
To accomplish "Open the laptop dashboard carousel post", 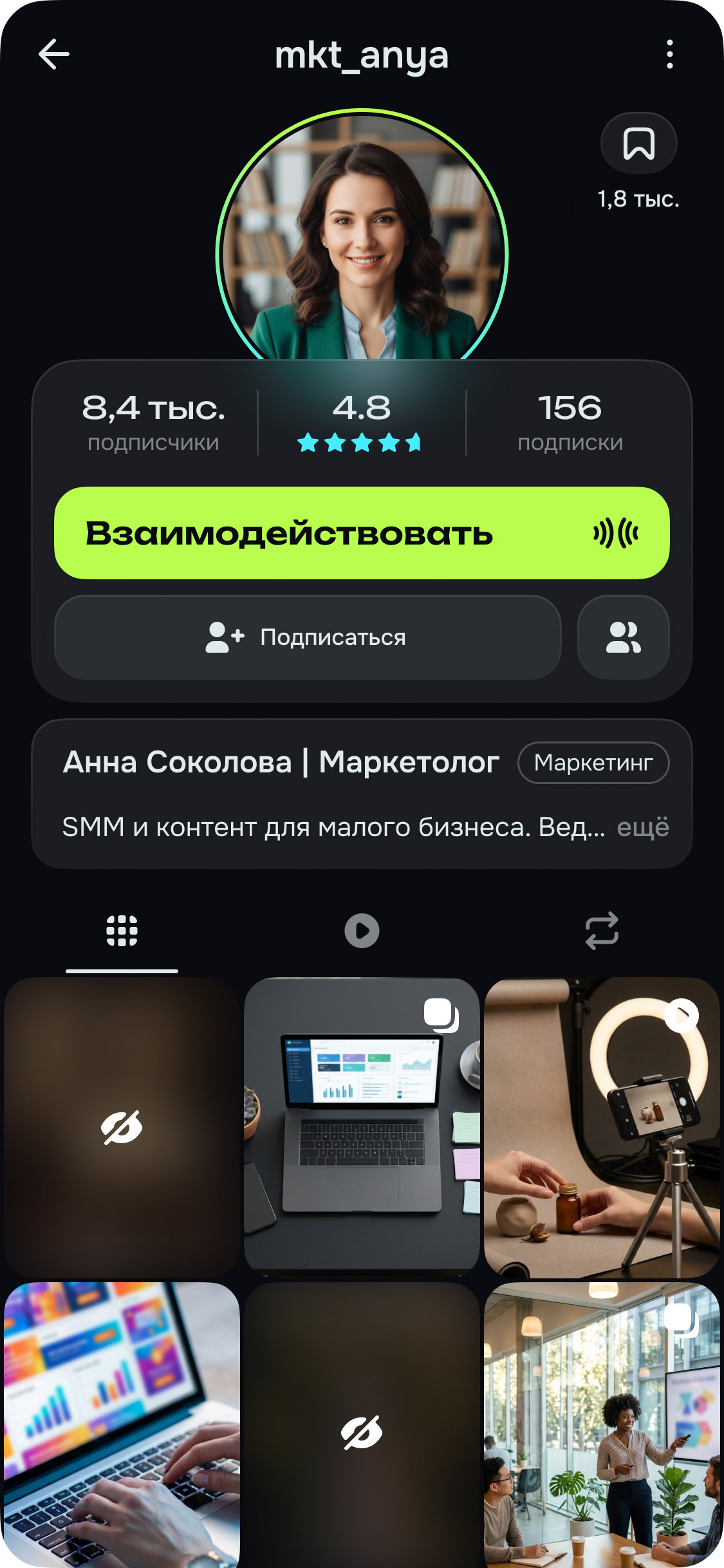I will pos(362,1128).
